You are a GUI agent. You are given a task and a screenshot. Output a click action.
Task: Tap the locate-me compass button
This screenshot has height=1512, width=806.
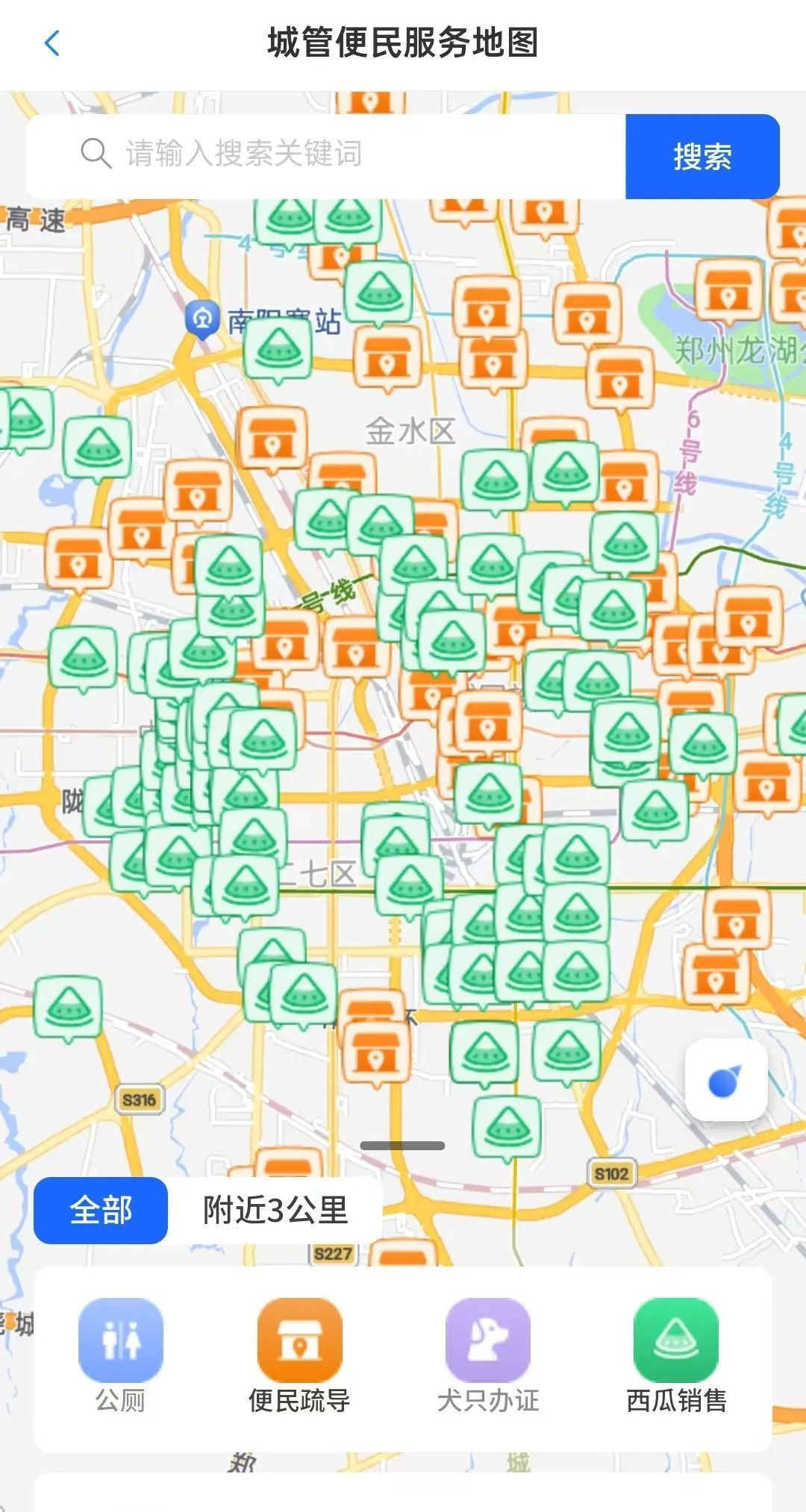pos(725,1080)
